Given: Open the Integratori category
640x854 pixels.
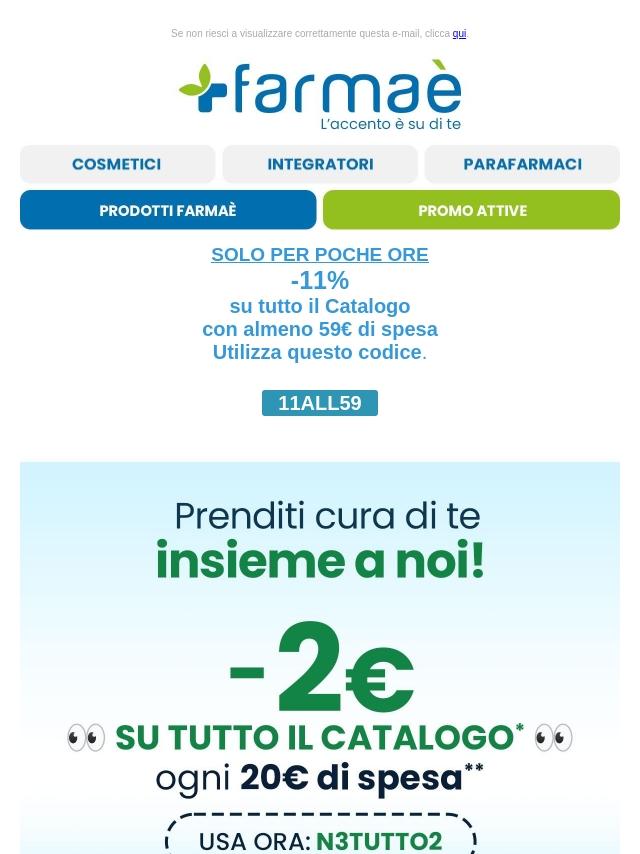Looking at the screenshot, I should tap(320, 164).
